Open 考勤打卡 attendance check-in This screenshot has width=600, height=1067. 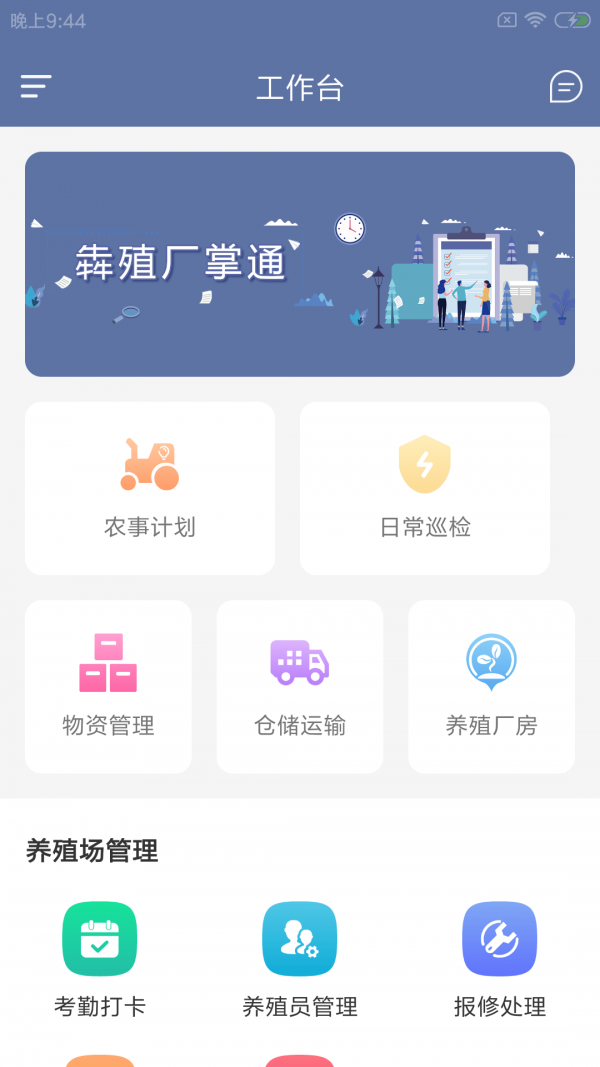click(x=100, y=958)
